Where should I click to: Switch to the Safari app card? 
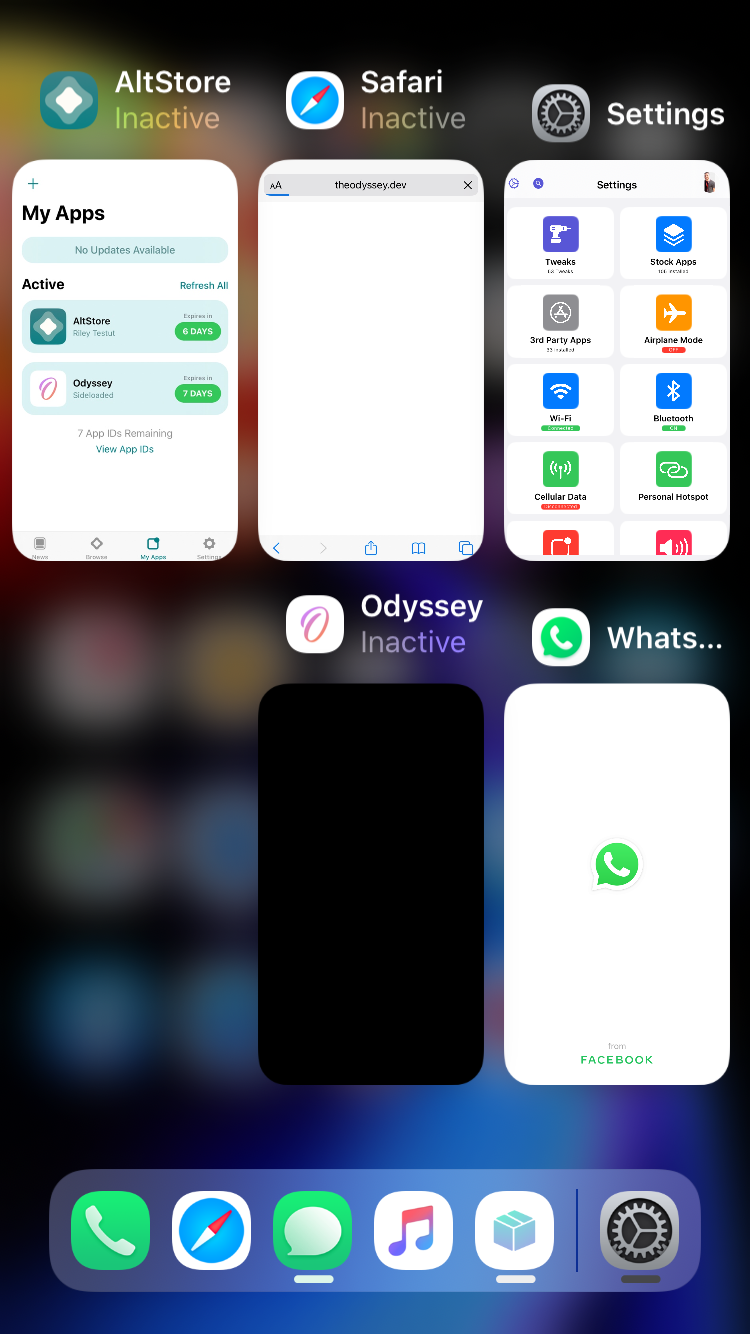[x=371, y=360]
